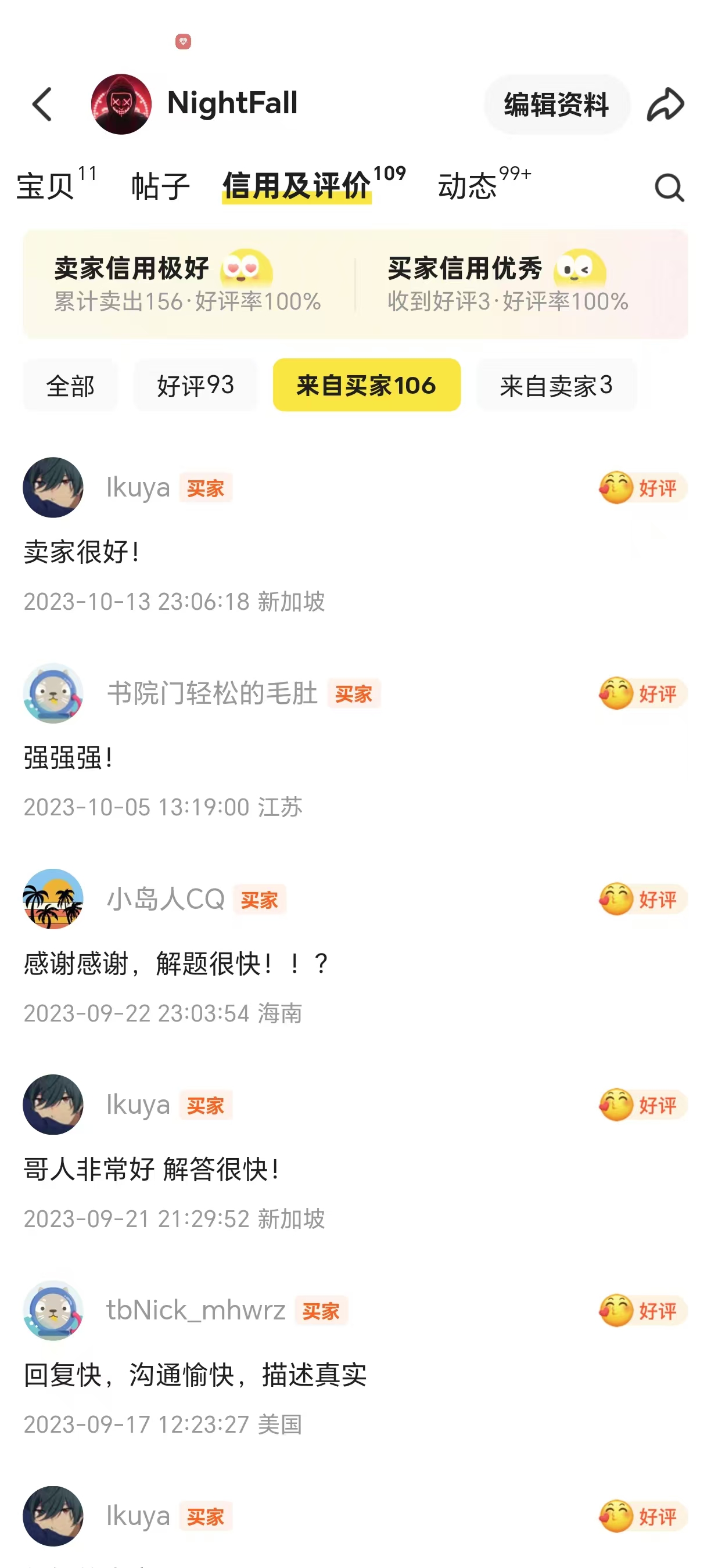Screen dimensions: 711x1568
Task: Click the 编辑资料 button
Action: (556, 103)
